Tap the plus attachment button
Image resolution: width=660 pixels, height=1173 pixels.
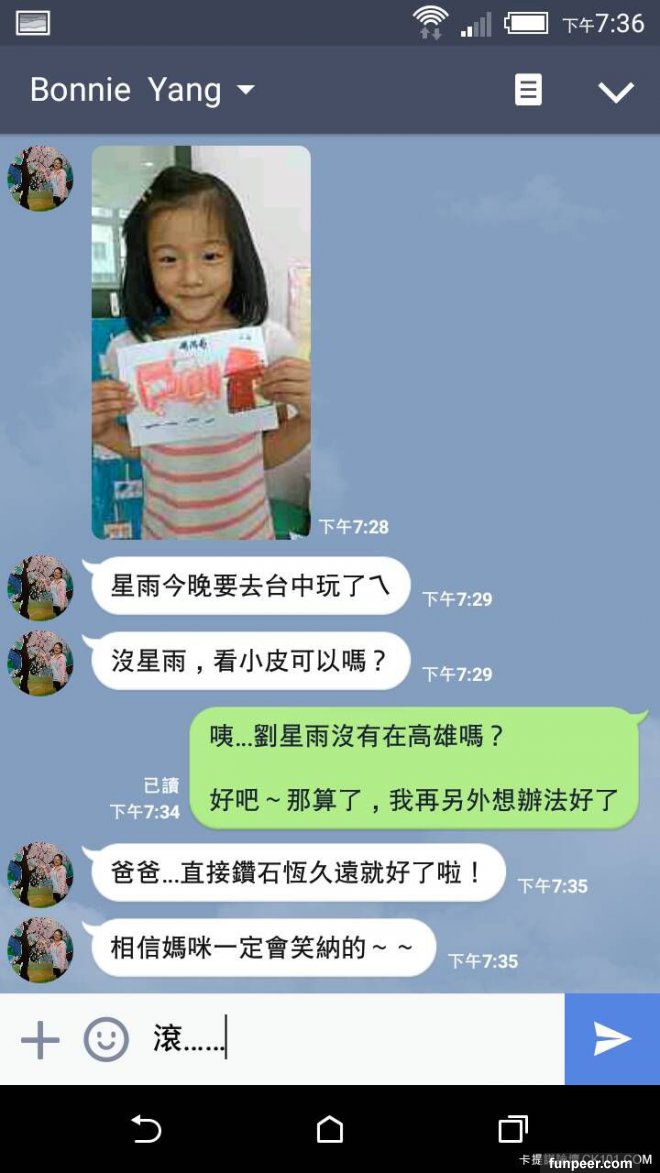point(40,1040)
